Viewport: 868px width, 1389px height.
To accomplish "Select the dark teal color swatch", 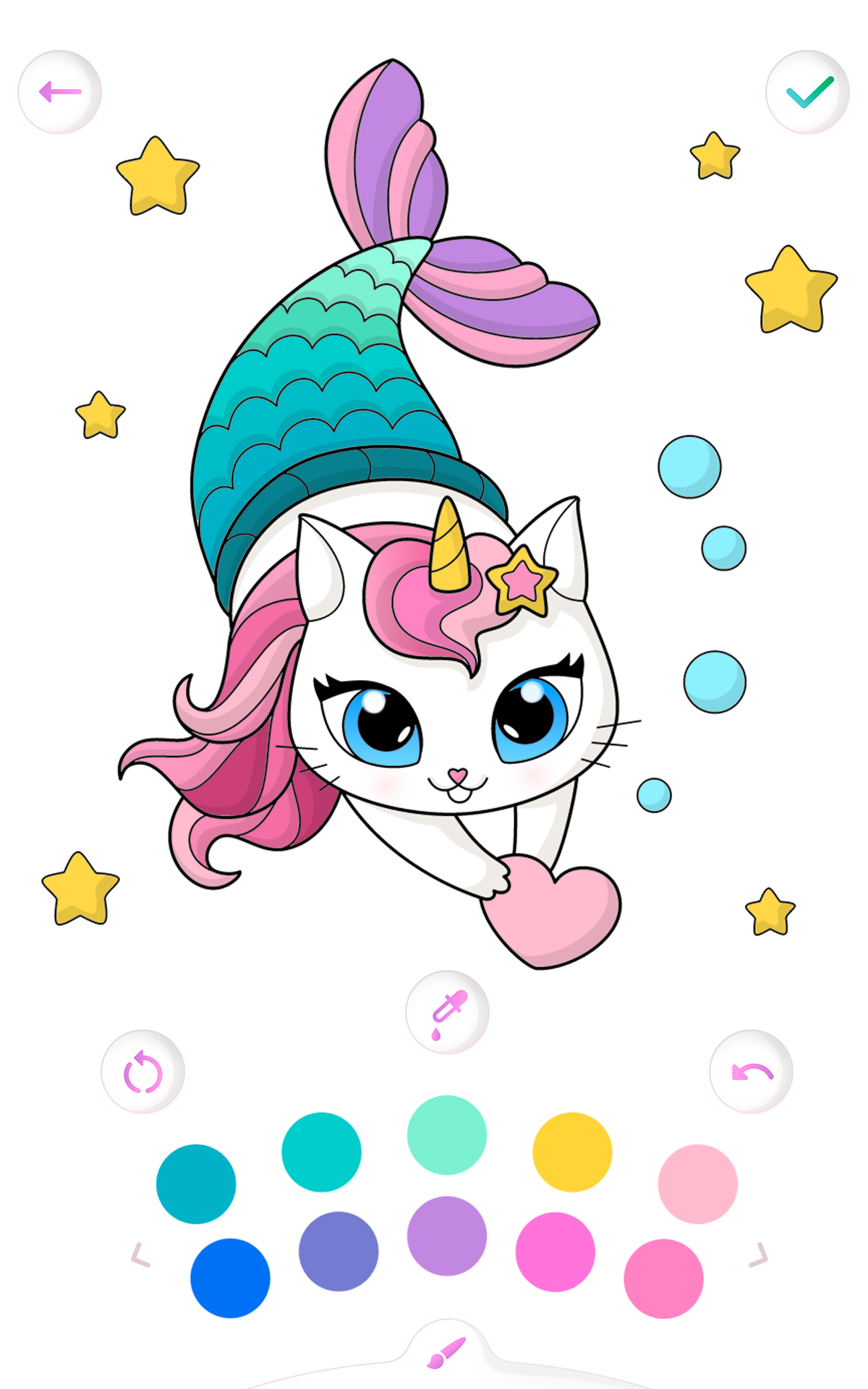I will tap(196, 1184).
